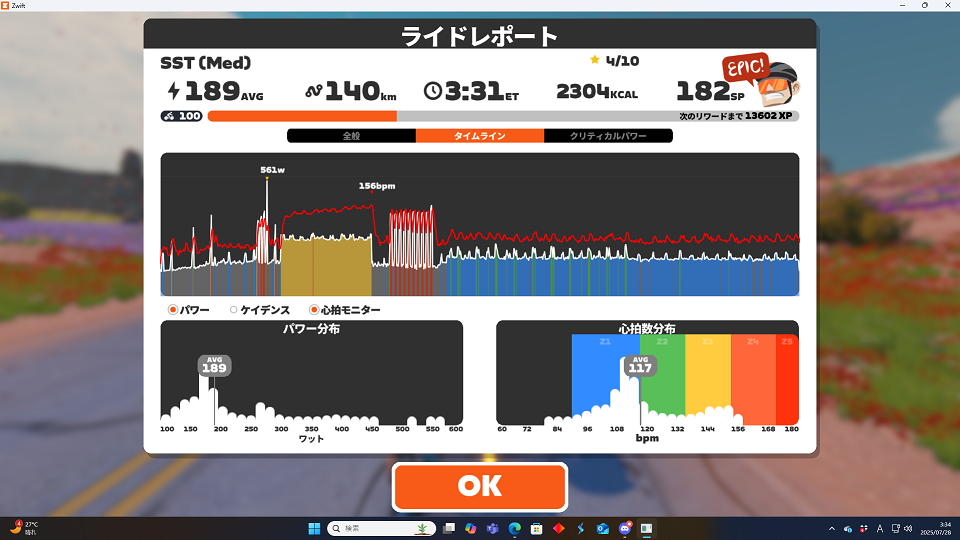Viewport: 960px width, 540px height.
Task: Select the タイムライン tab
Action: pyautogui.click(x=479, y=136)
